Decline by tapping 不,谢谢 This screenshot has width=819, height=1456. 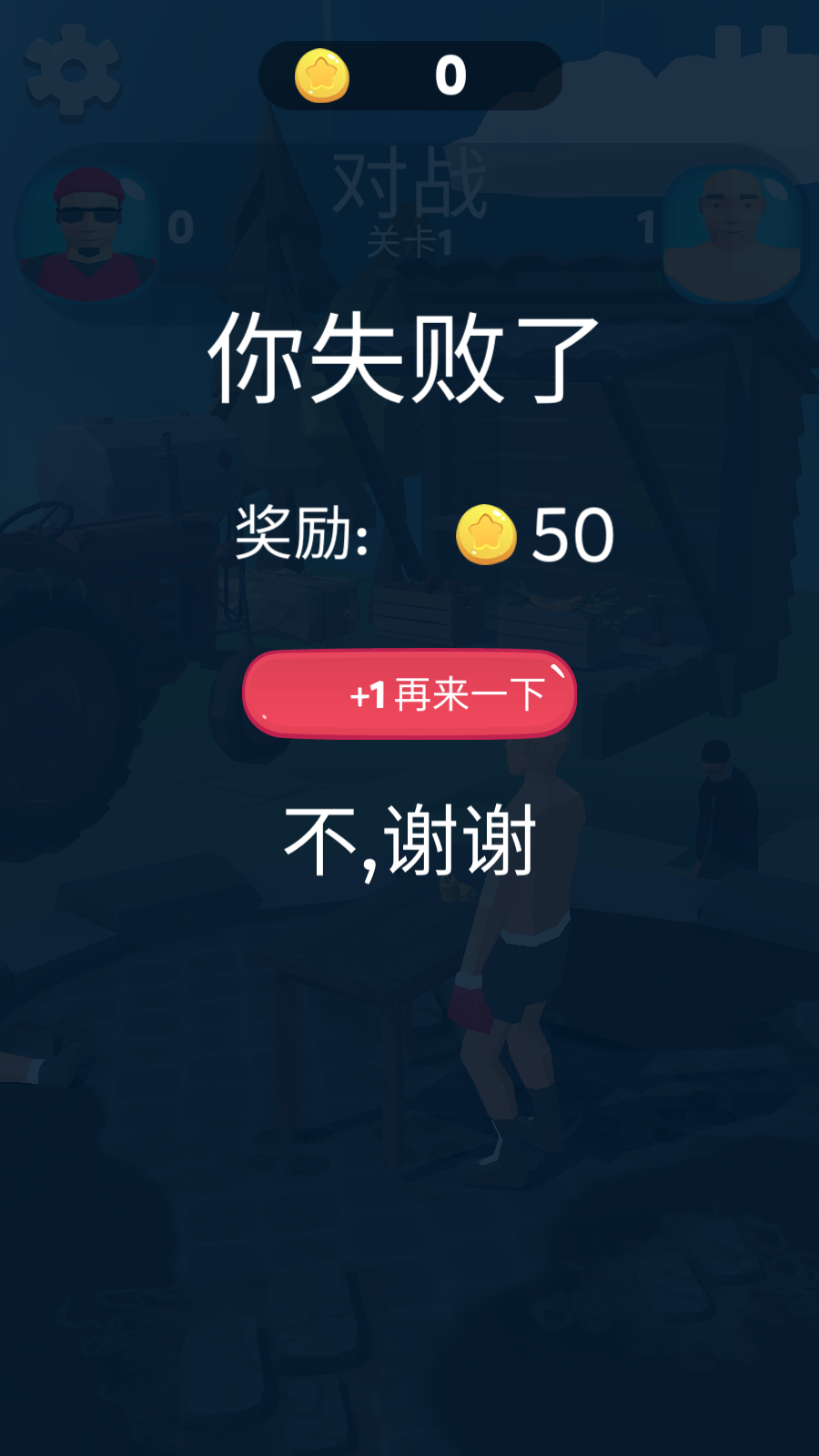coord(409,843)
